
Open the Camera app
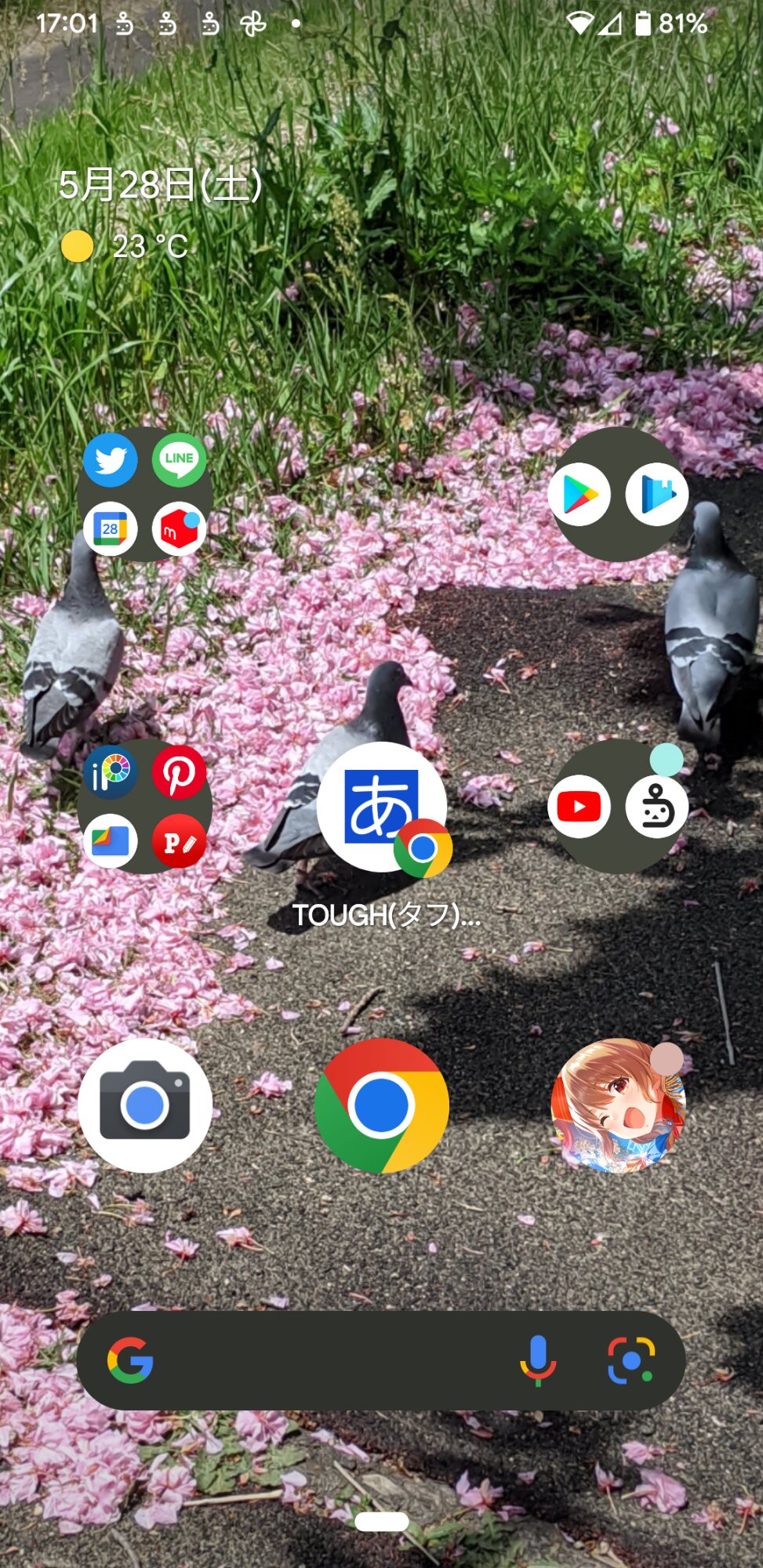145,1105
